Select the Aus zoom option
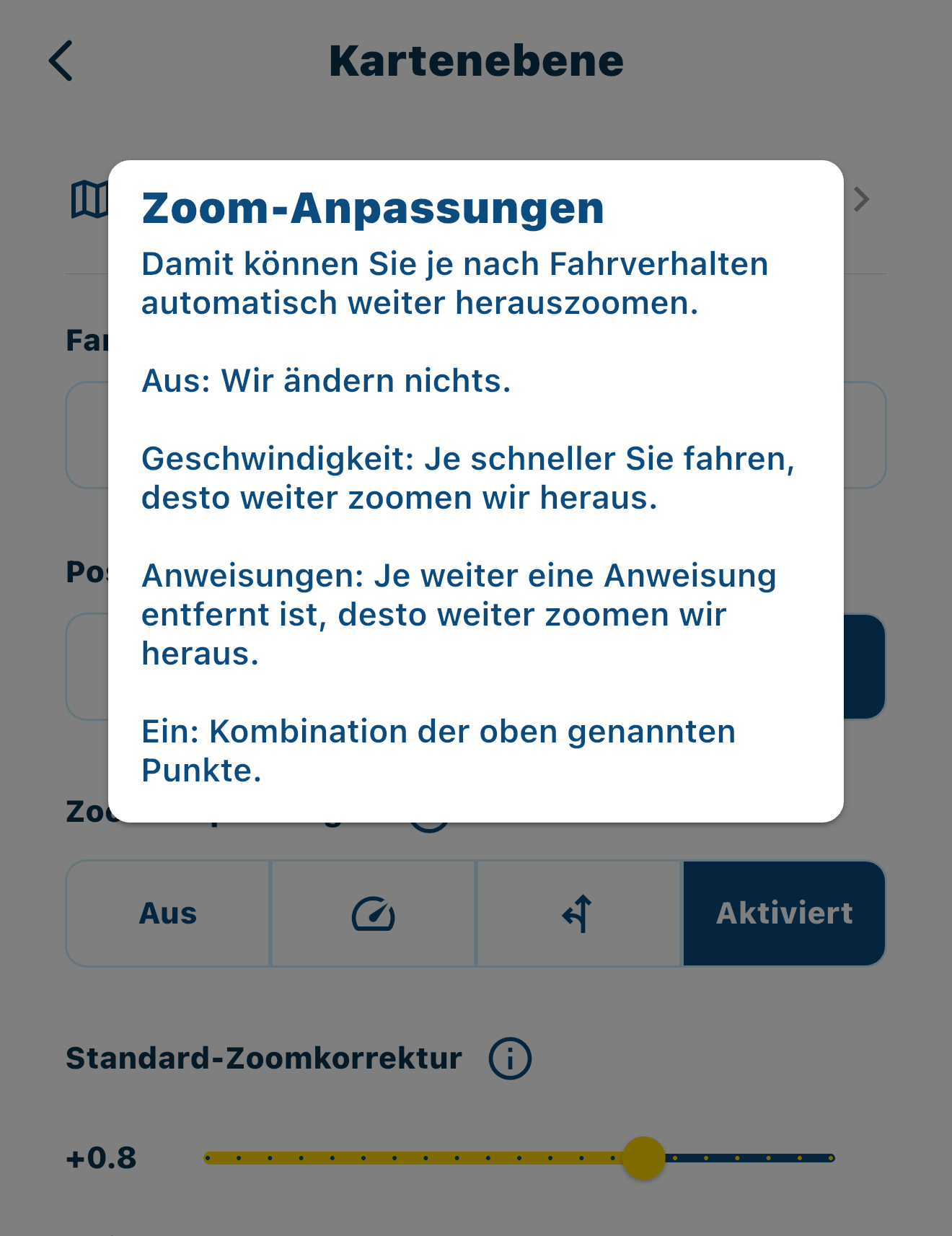The height and width of the screenshot is (1236, 952). pos(168,913)
